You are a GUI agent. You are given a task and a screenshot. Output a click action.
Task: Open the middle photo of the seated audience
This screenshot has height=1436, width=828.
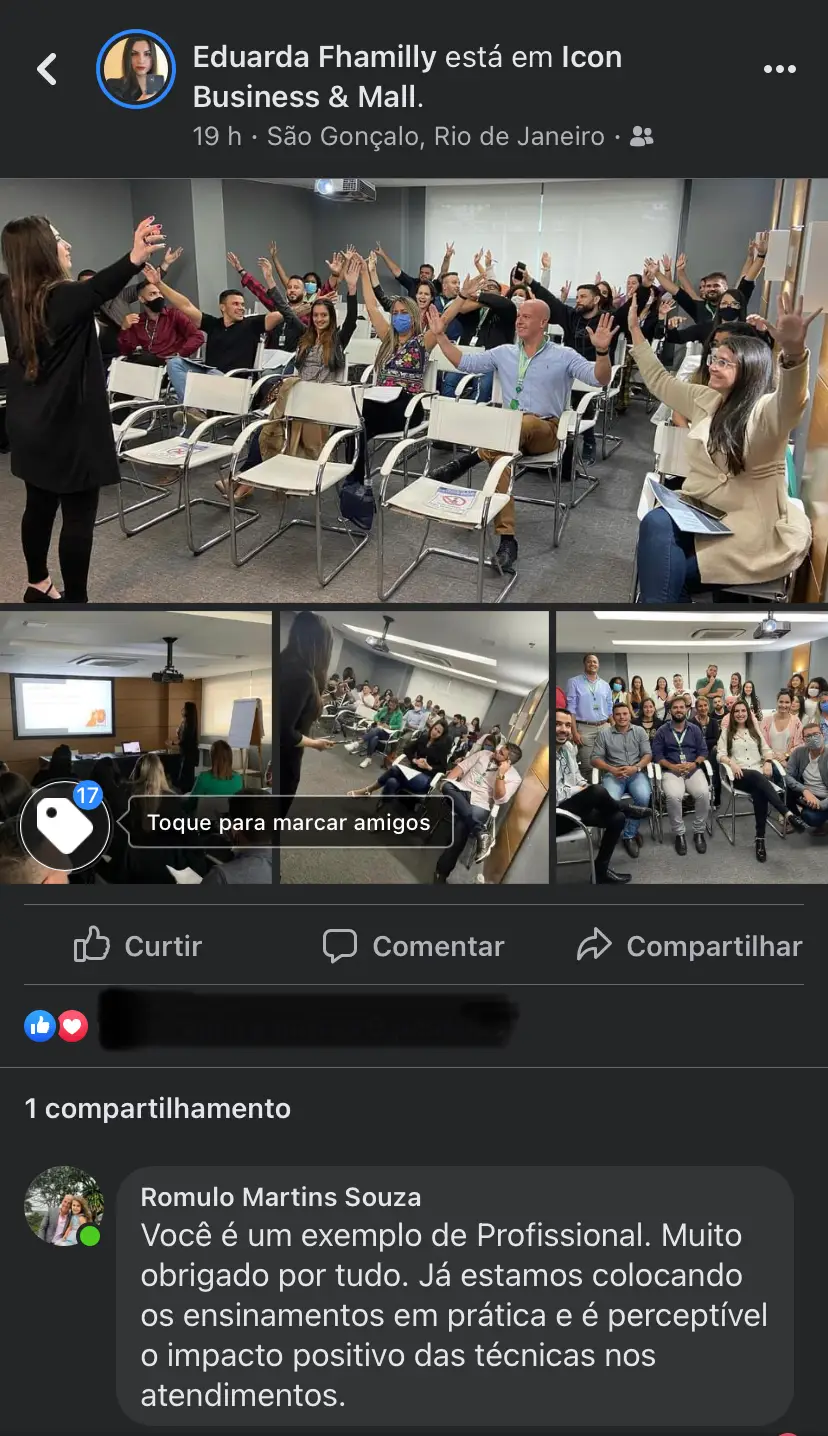coord(414,747)
